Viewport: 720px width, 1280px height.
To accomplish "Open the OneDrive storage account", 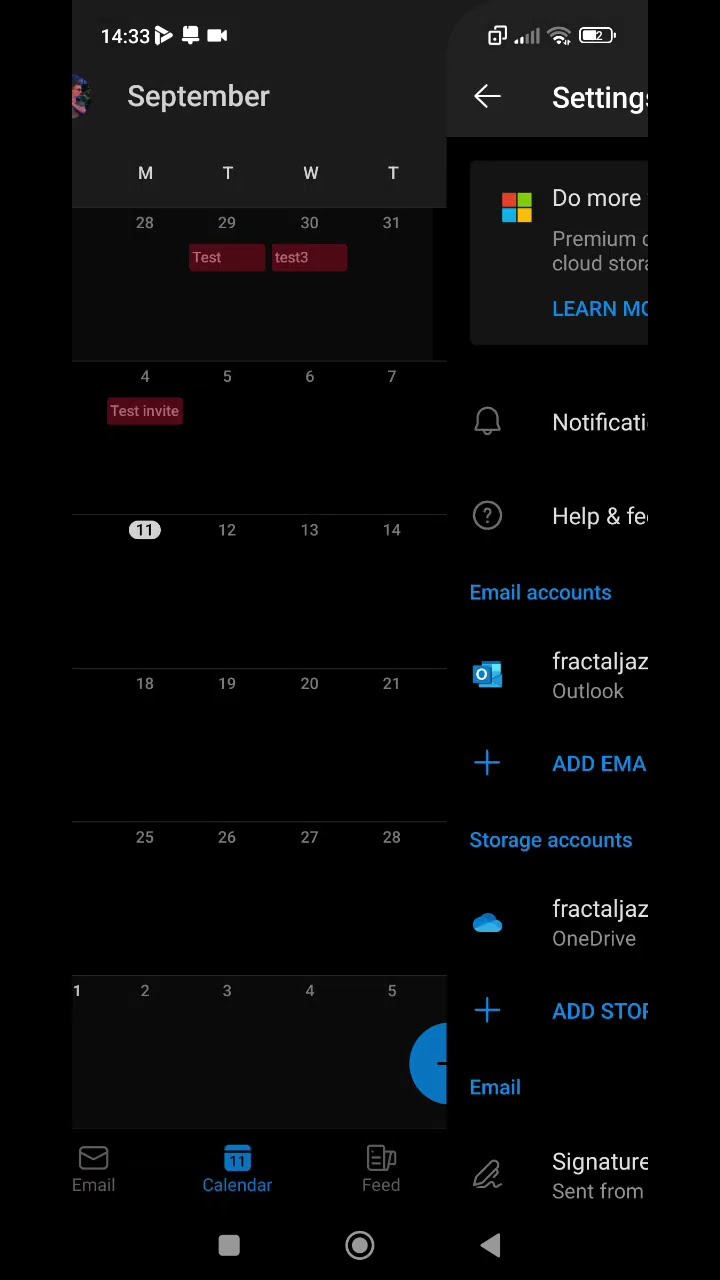I will 598,923.
